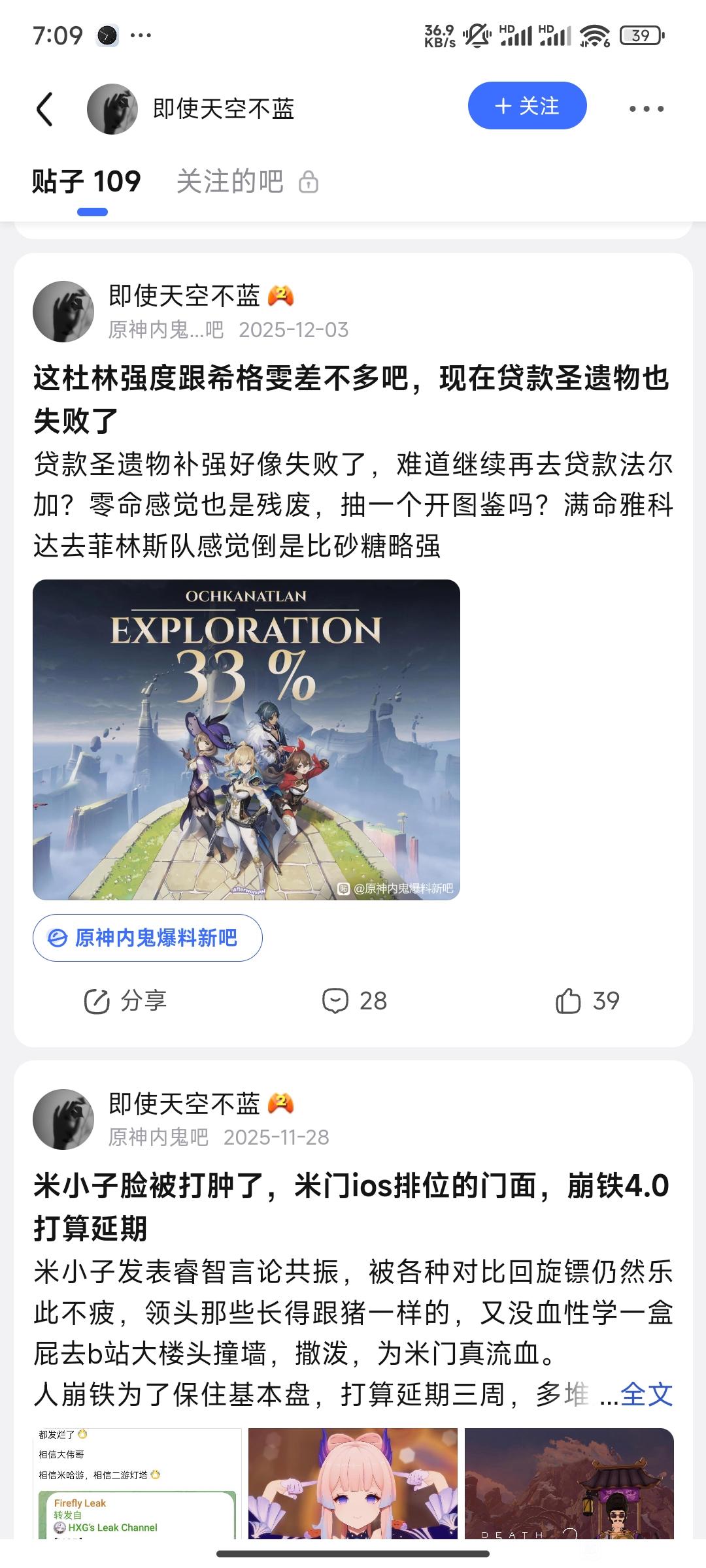Like the 杜林强度 post with 39 likes

[587, 1001]
